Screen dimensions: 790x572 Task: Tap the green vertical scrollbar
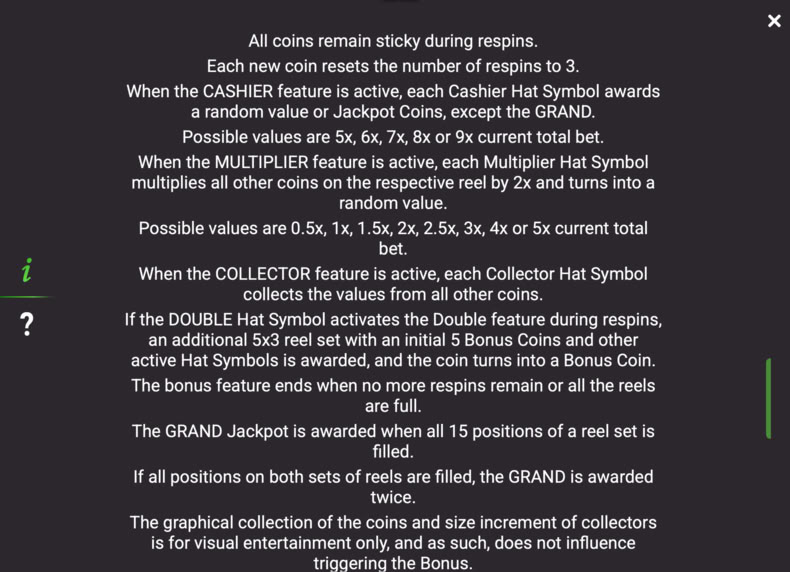tap(768, 398)
